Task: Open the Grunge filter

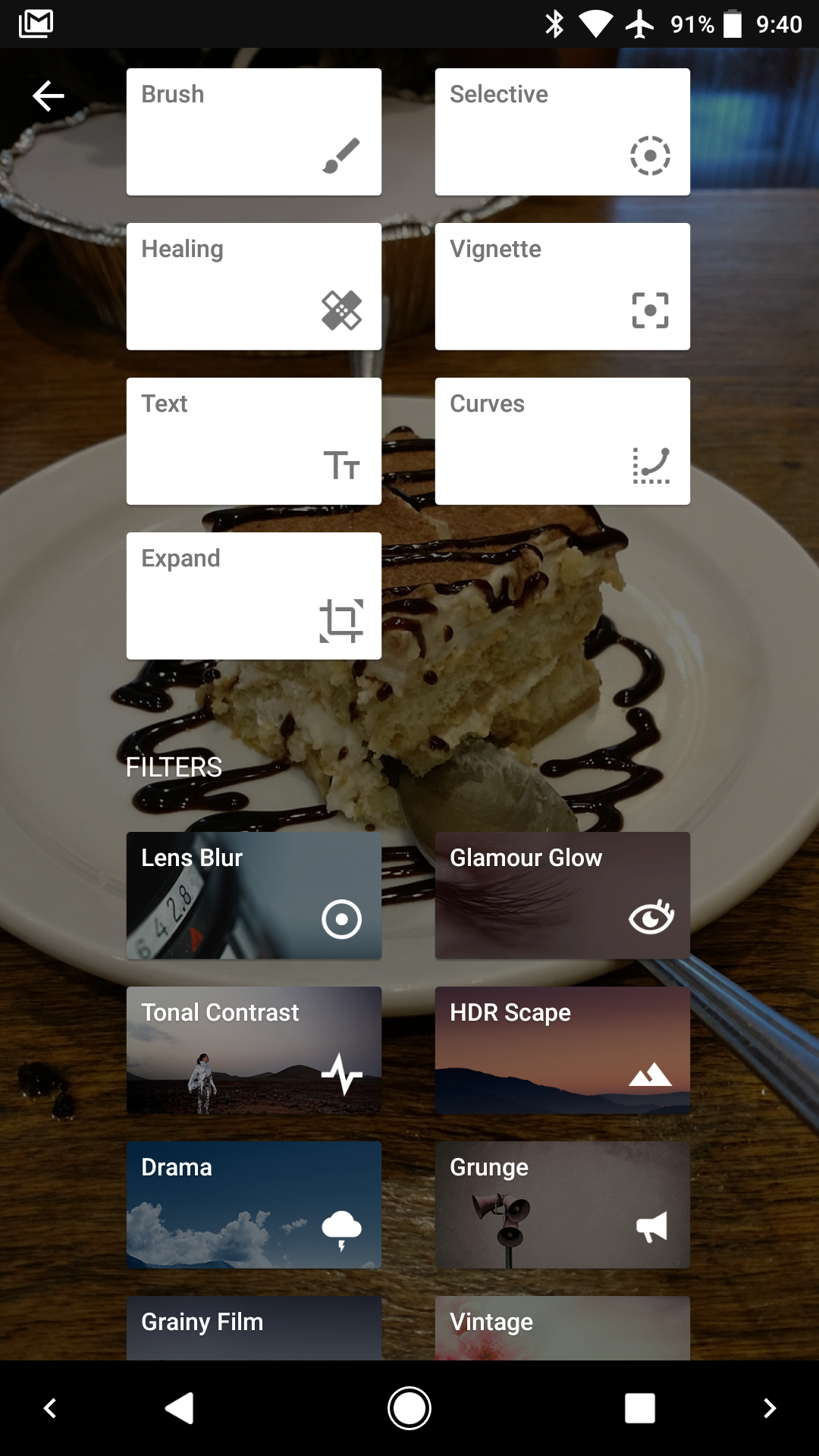Action: point(562,1205)
